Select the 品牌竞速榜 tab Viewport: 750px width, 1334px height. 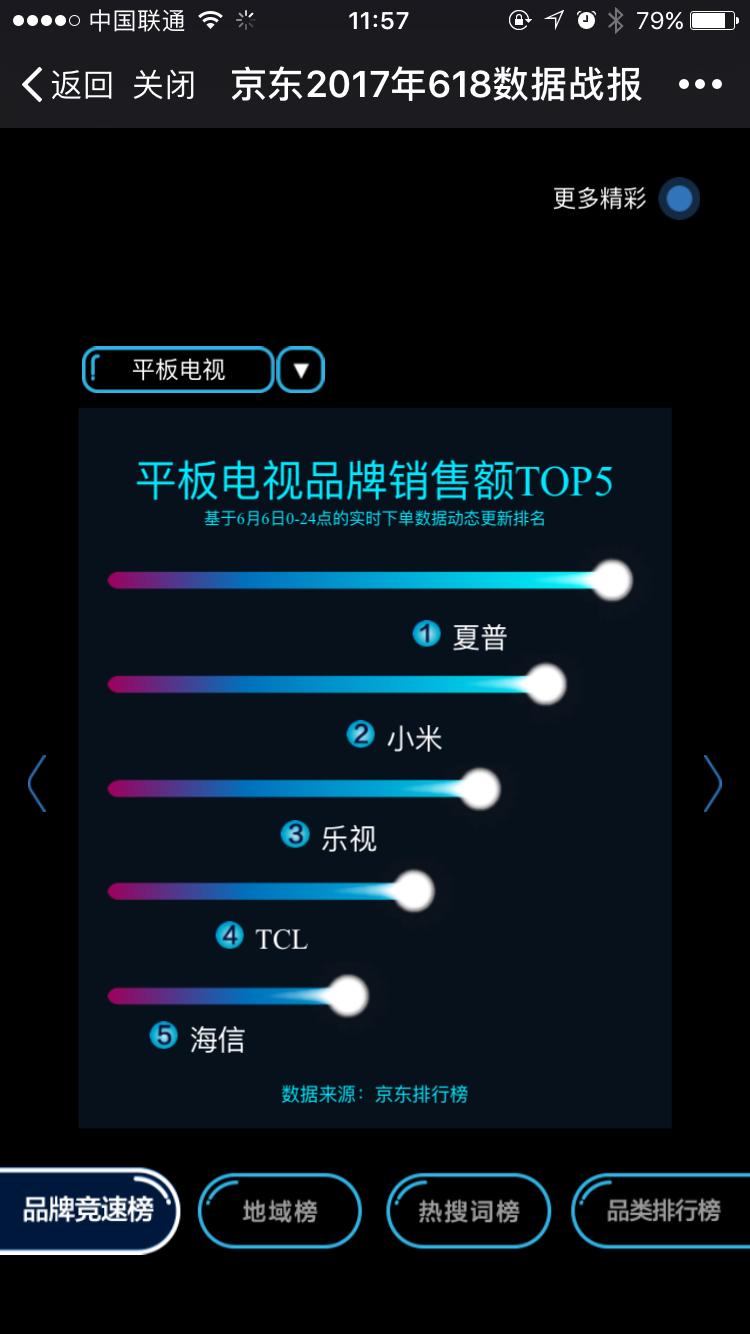88,1211
